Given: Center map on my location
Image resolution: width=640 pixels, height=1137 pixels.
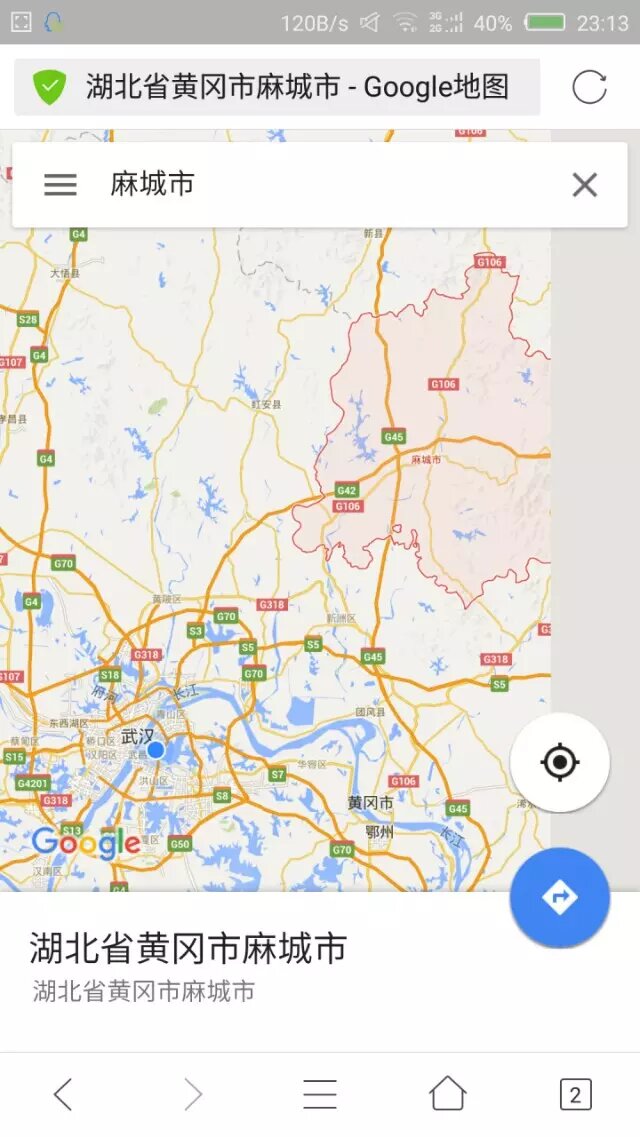Looking at the screenshot, I should pyautogui.click(x=559, y=763).
